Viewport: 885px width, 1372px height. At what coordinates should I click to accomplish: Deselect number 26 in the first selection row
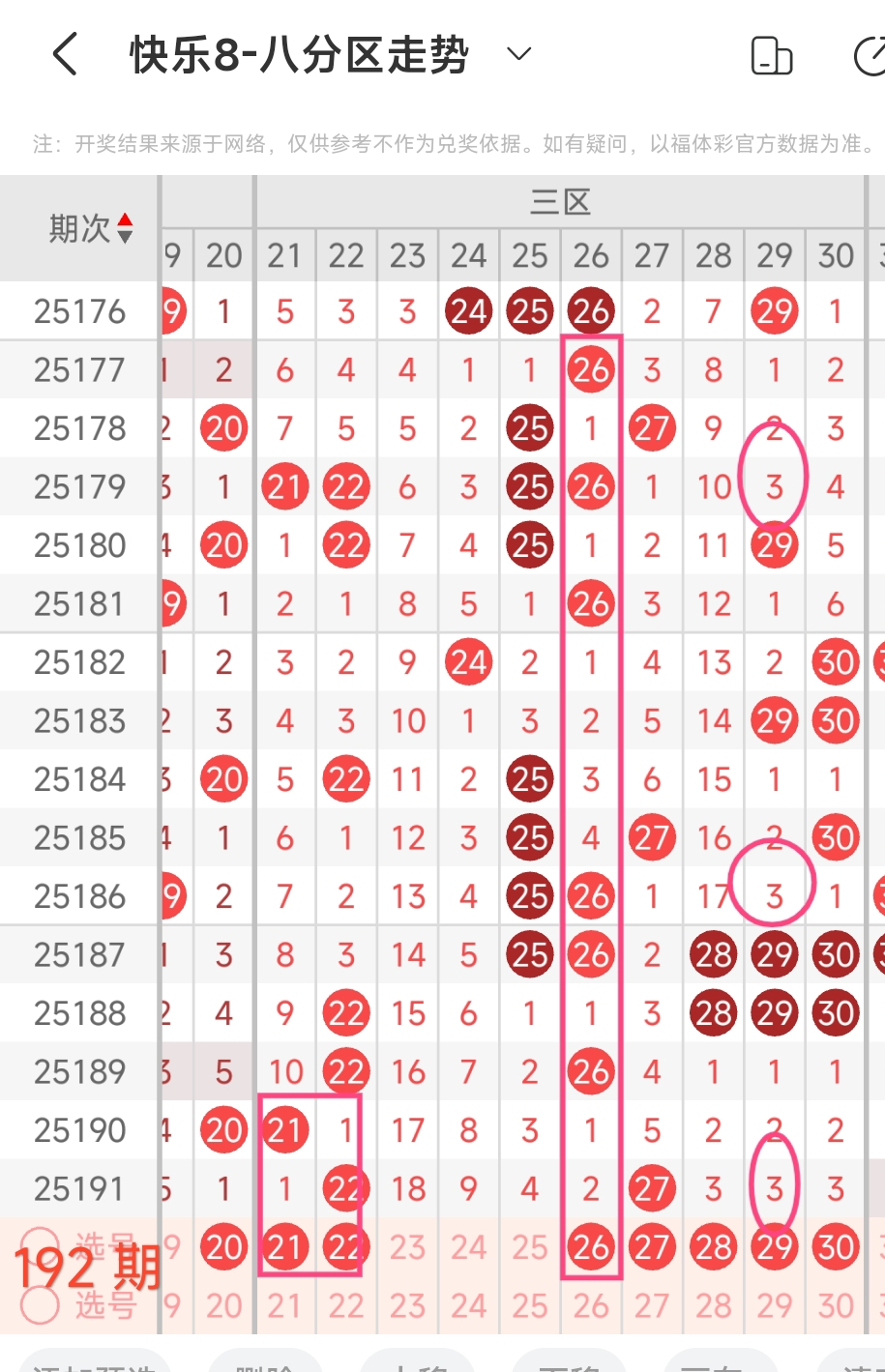591,1248
